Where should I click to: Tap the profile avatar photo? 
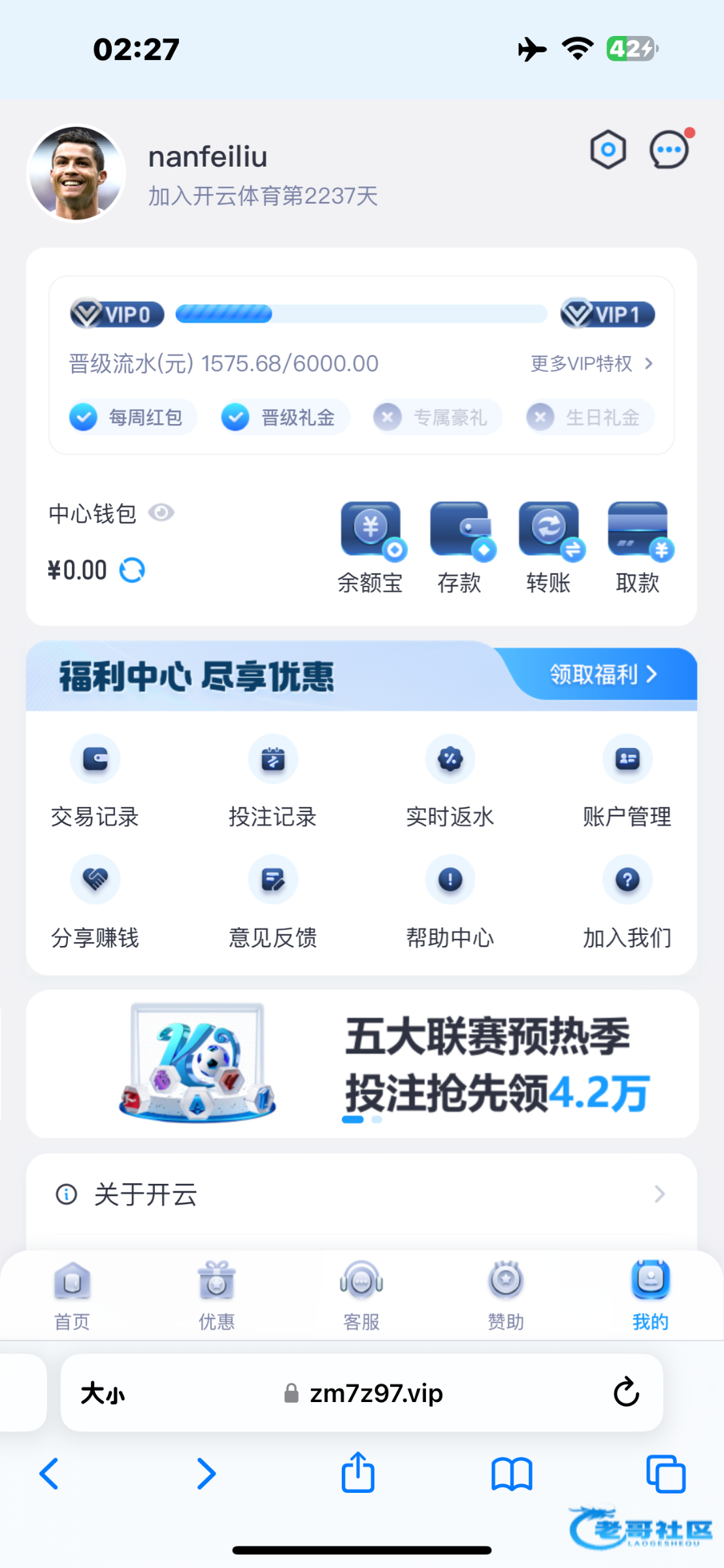pyautogui.click(x=76, y=174)
